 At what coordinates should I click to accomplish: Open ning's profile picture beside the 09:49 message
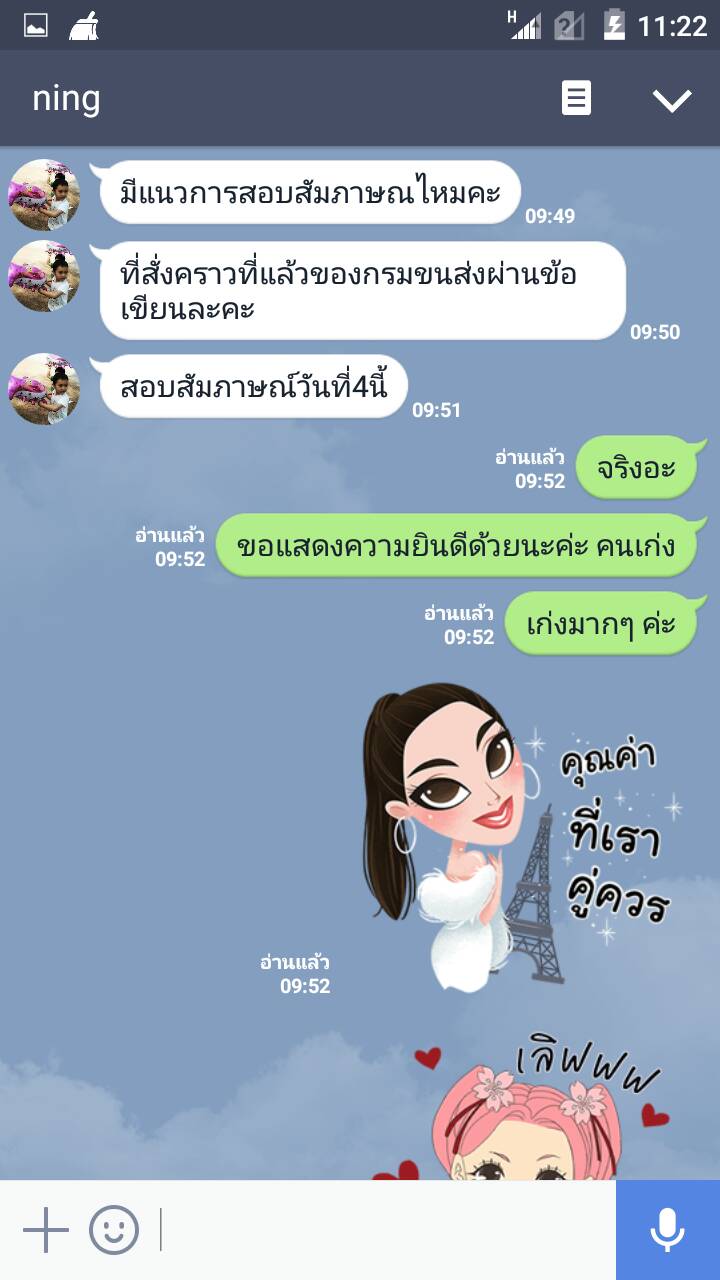(44, 195)
